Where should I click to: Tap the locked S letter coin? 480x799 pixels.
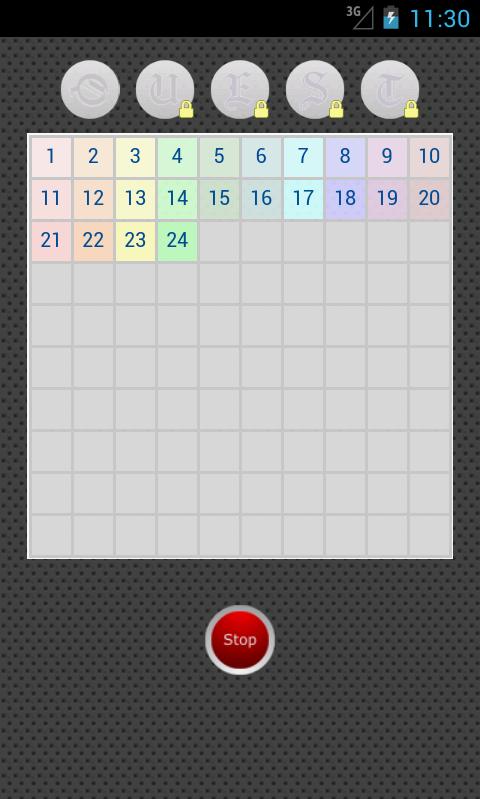coord(315,90)
